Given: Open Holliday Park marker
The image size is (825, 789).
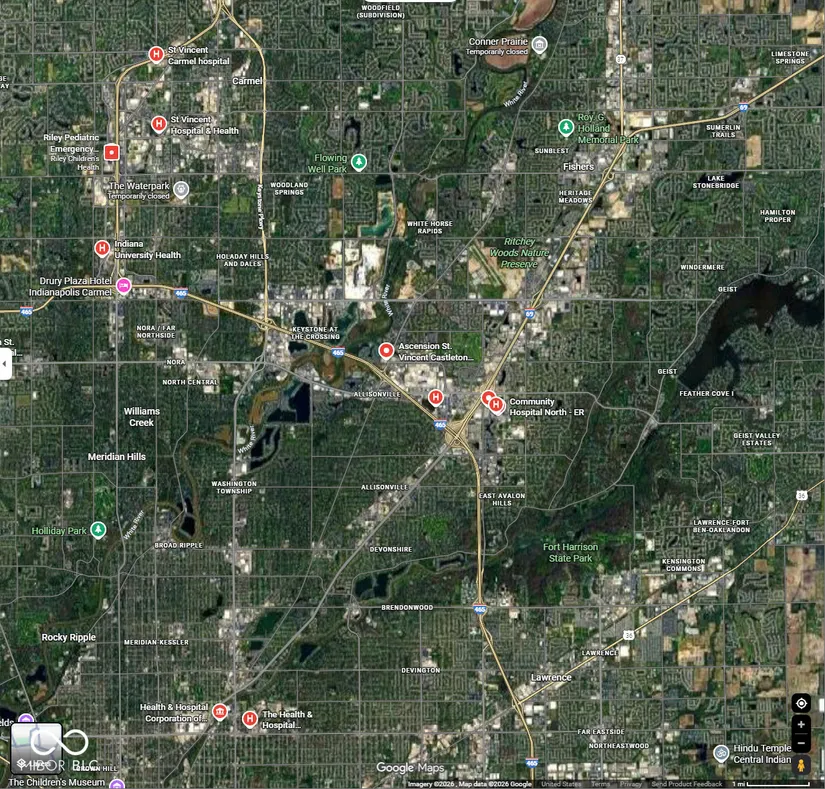Looking at the screenshot, I should click(x=98, y=529).
